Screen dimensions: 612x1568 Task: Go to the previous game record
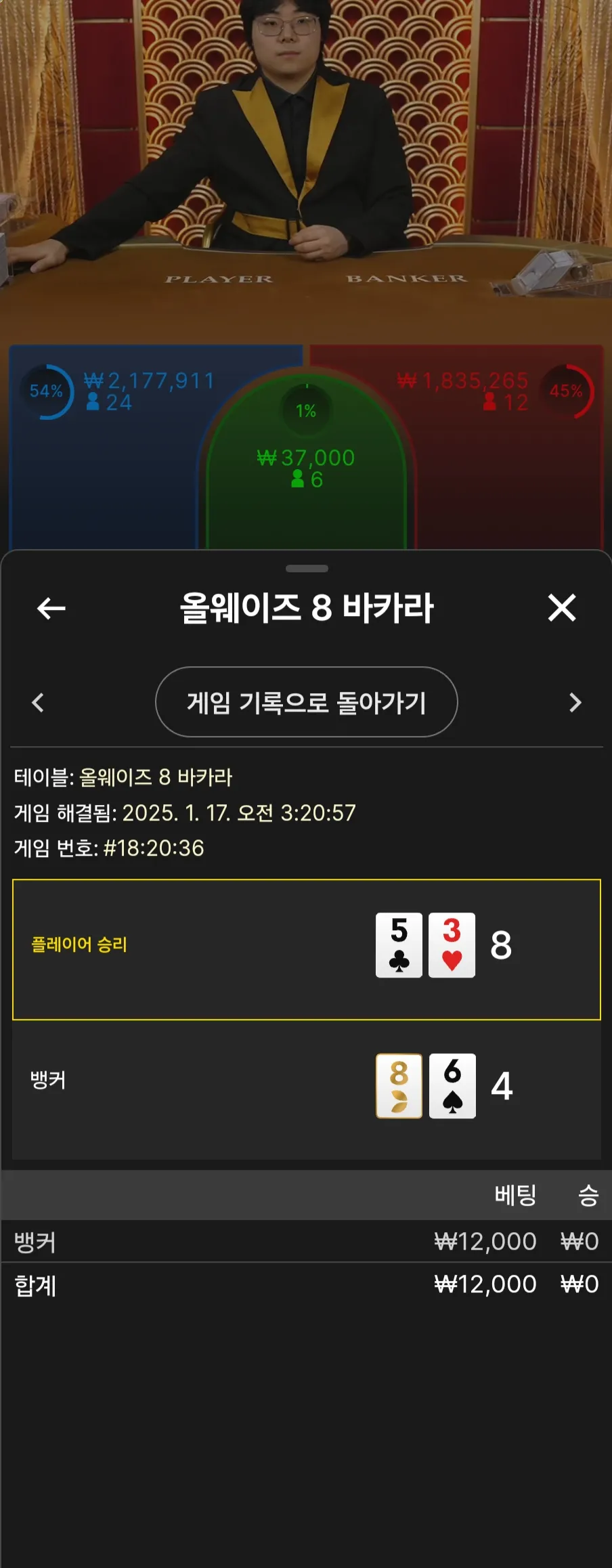click(x=38, y=703)
